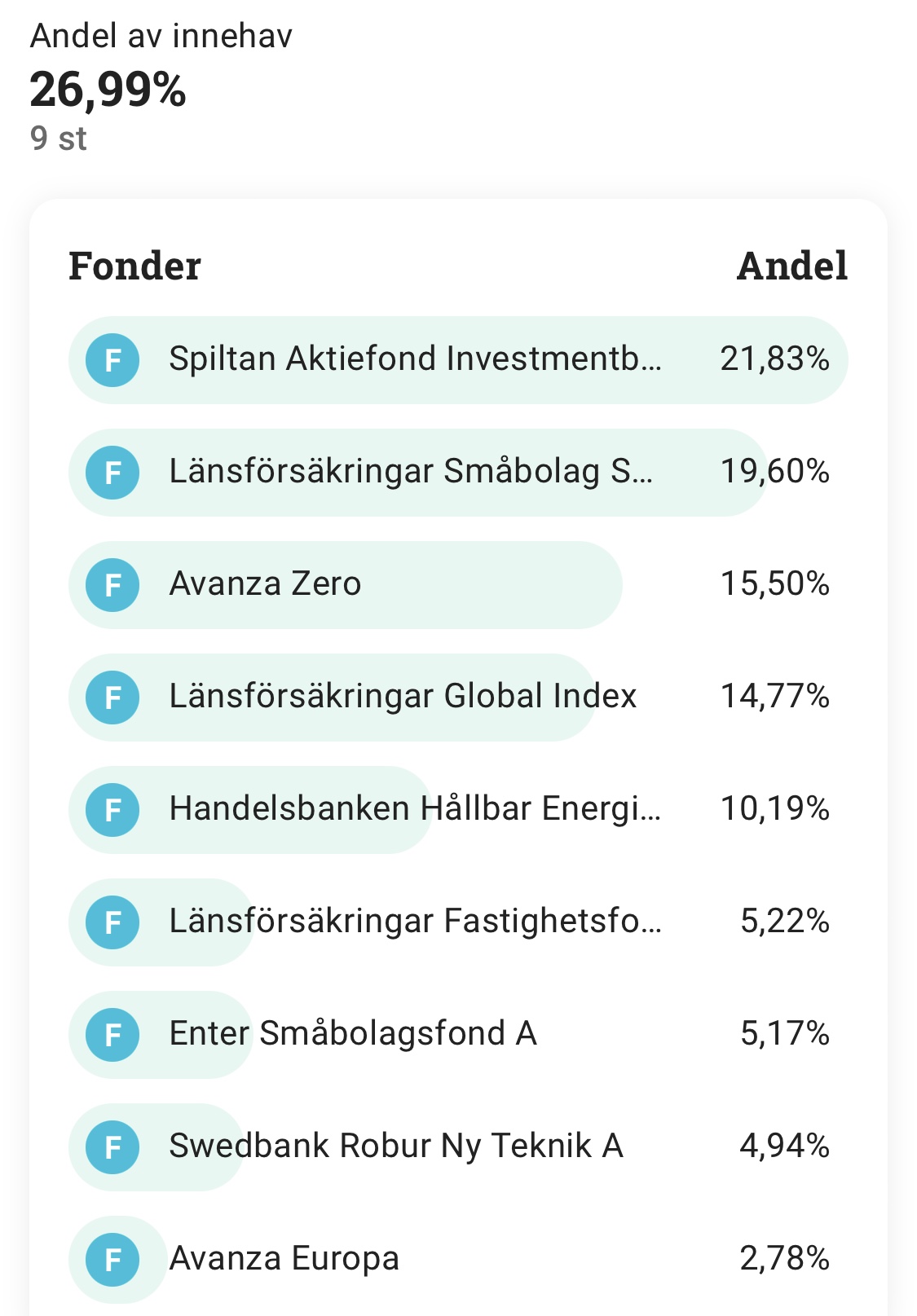Select the Länsförsäkringar Småbolag fund row

pos(410,472)
